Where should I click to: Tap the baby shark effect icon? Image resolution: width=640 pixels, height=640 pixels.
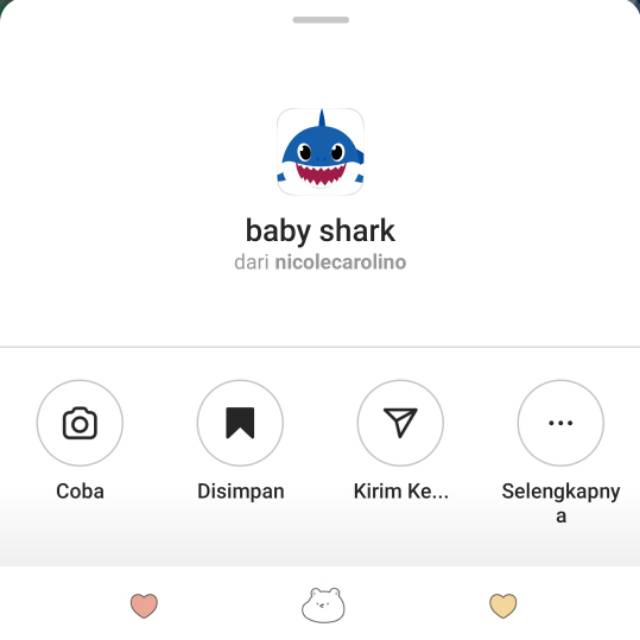coord(320,151)
